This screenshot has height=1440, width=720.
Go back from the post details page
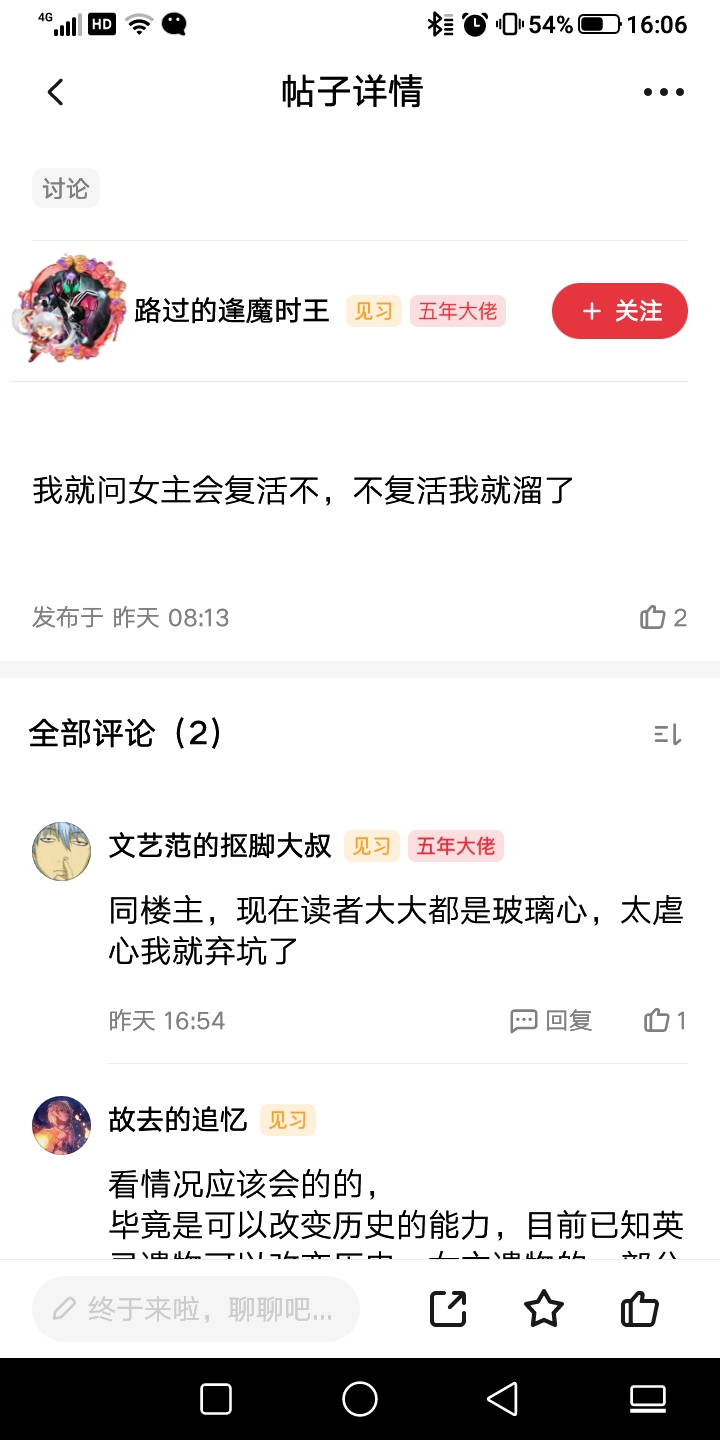(x=55, y=93)
